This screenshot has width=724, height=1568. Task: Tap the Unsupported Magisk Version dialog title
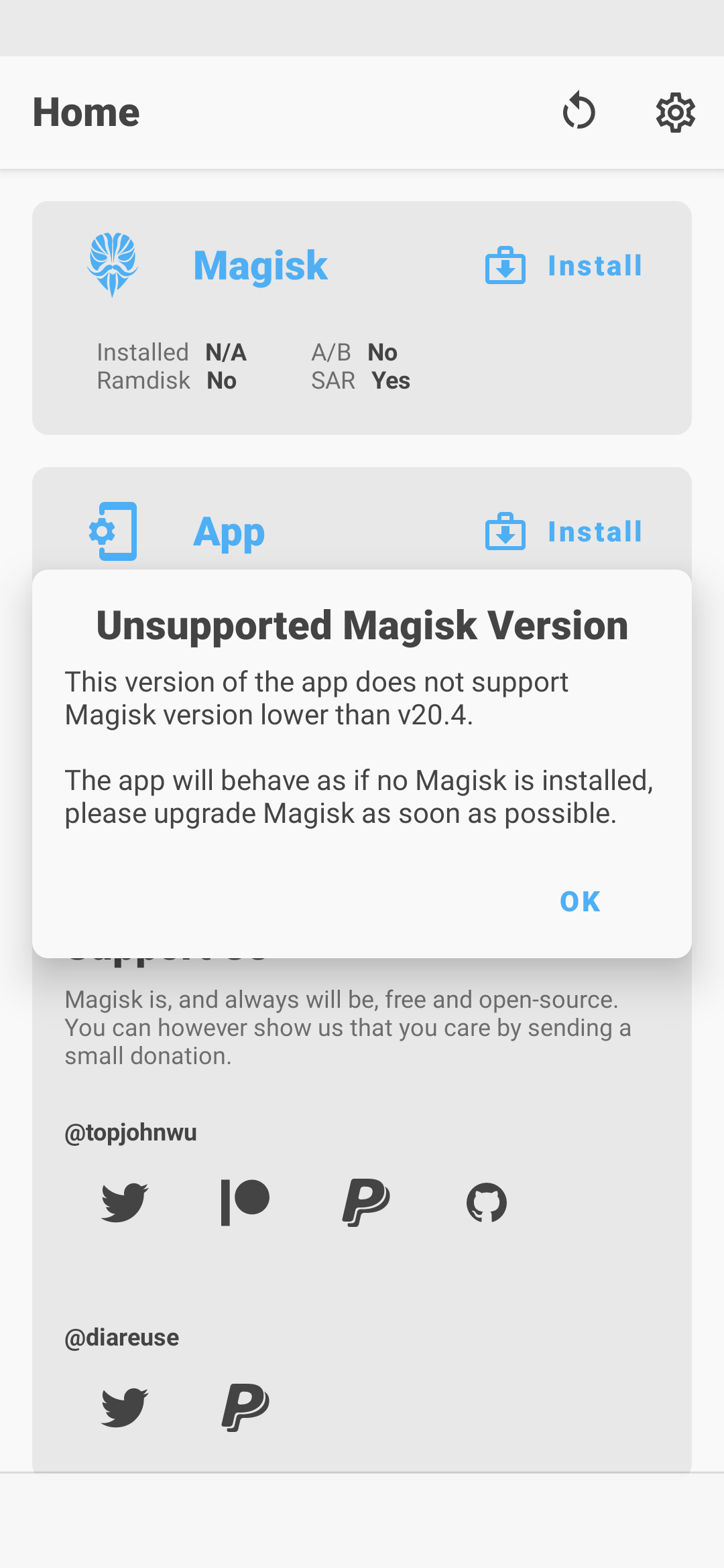point(362,625)
